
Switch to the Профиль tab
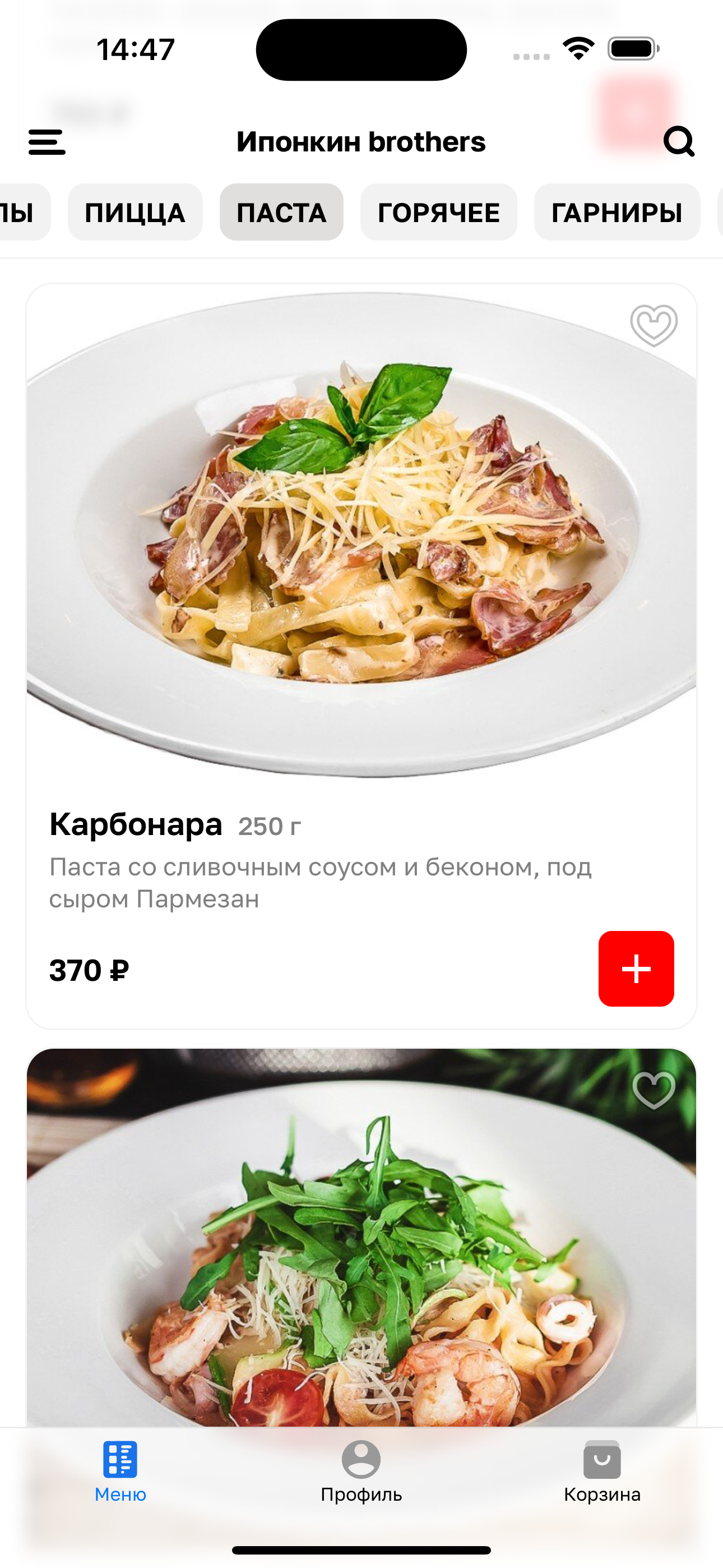pos(361,1470)
